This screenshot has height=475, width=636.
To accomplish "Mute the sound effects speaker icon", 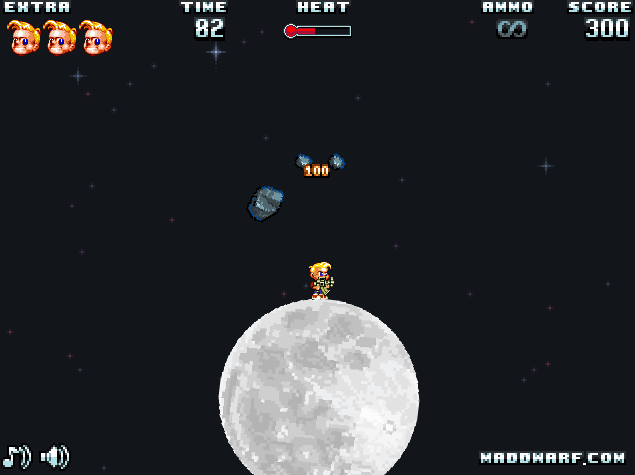I will point(54,457).
